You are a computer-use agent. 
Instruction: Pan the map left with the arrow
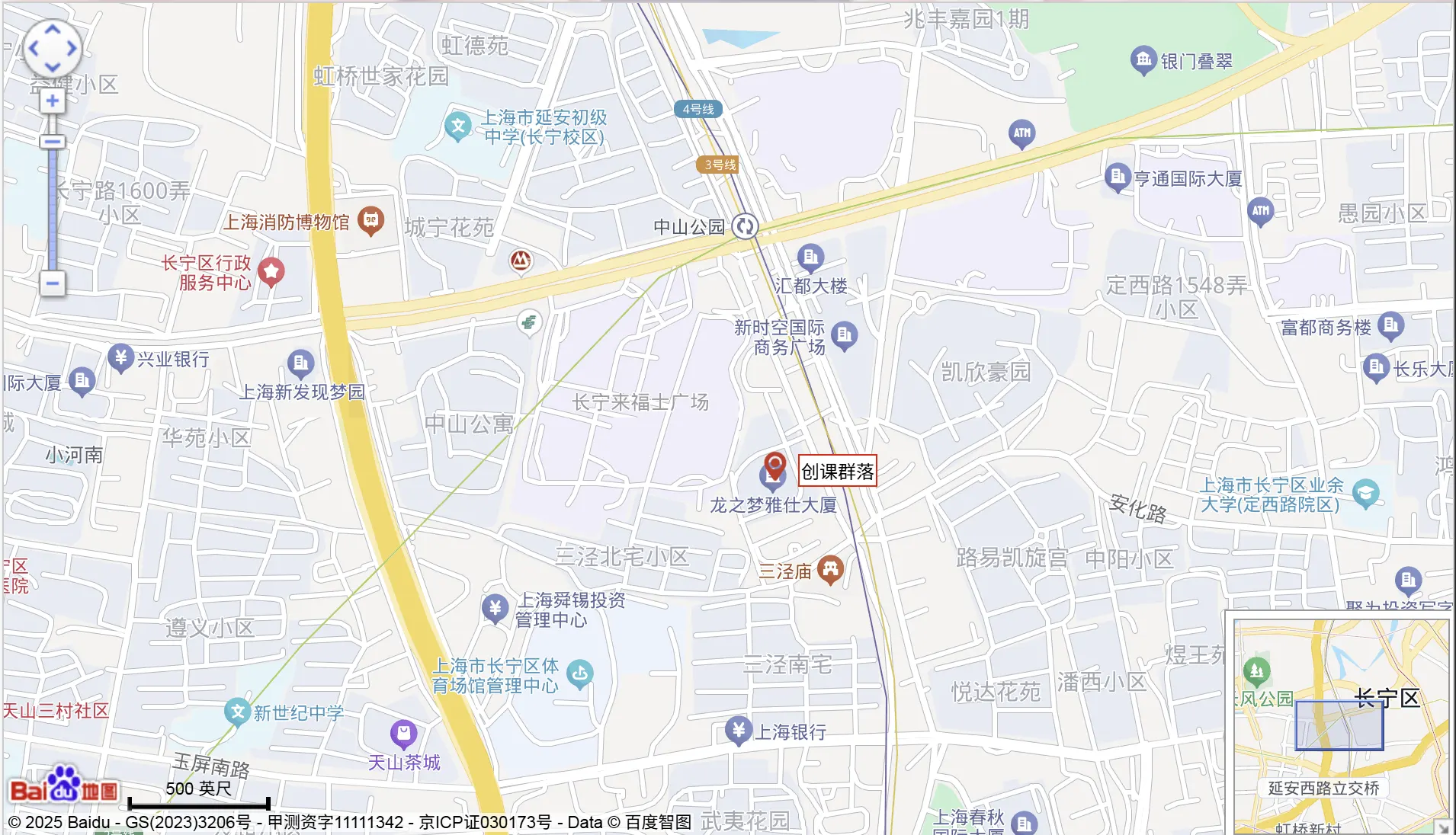click(33, 49)
